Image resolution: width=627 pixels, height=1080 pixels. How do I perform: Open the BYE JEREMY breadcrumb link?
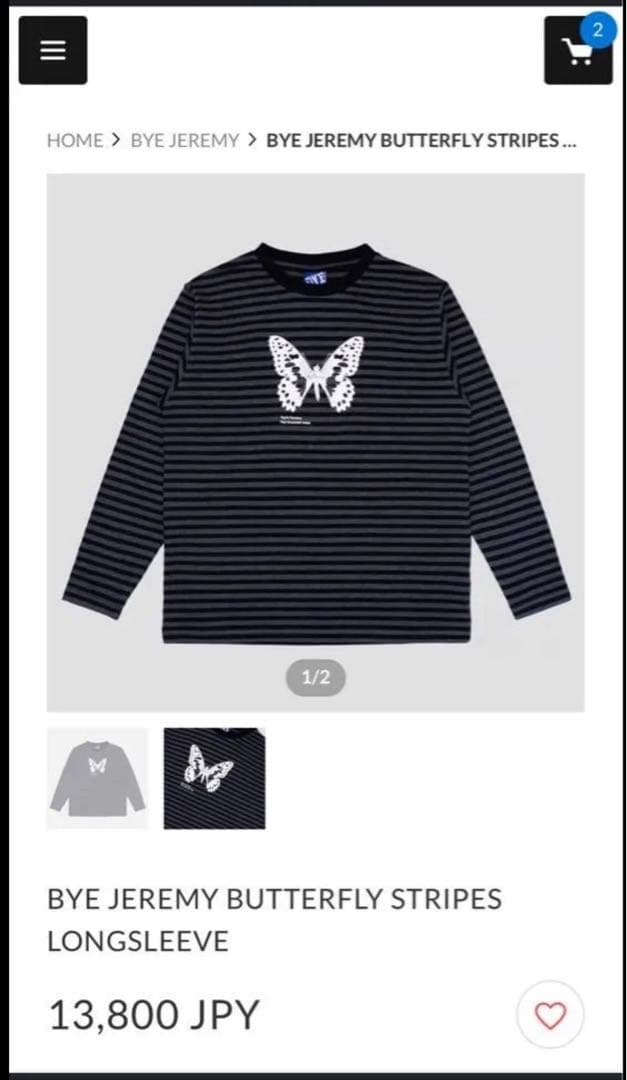coord(185,141)
